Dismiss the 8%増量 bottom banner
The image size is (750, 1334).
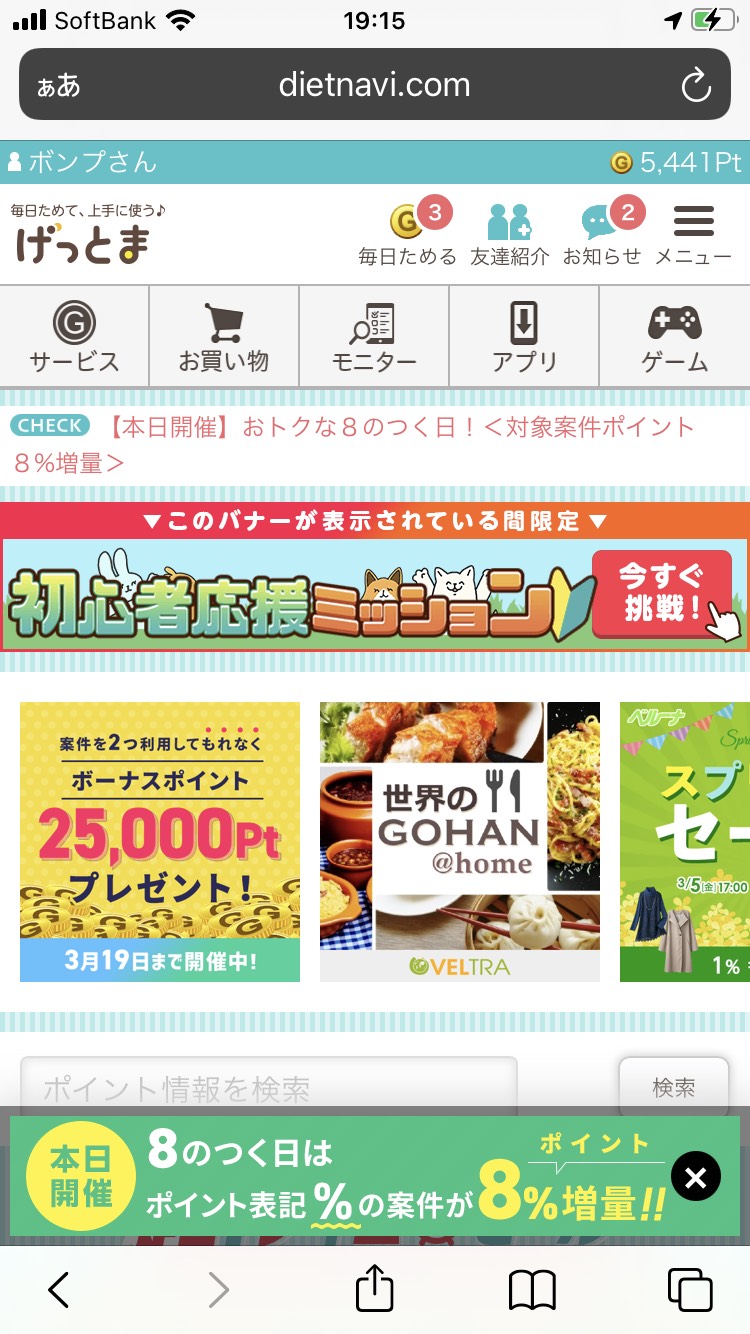tap(696, 1177)
